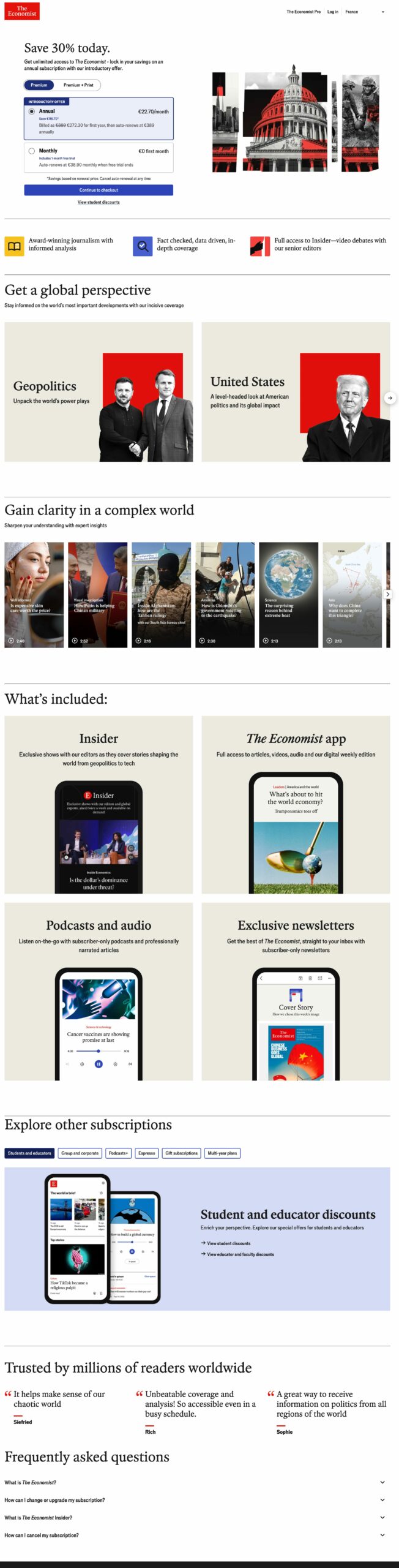Go to The Economist homepage via the logo
399x1568 pixels.
22,11
